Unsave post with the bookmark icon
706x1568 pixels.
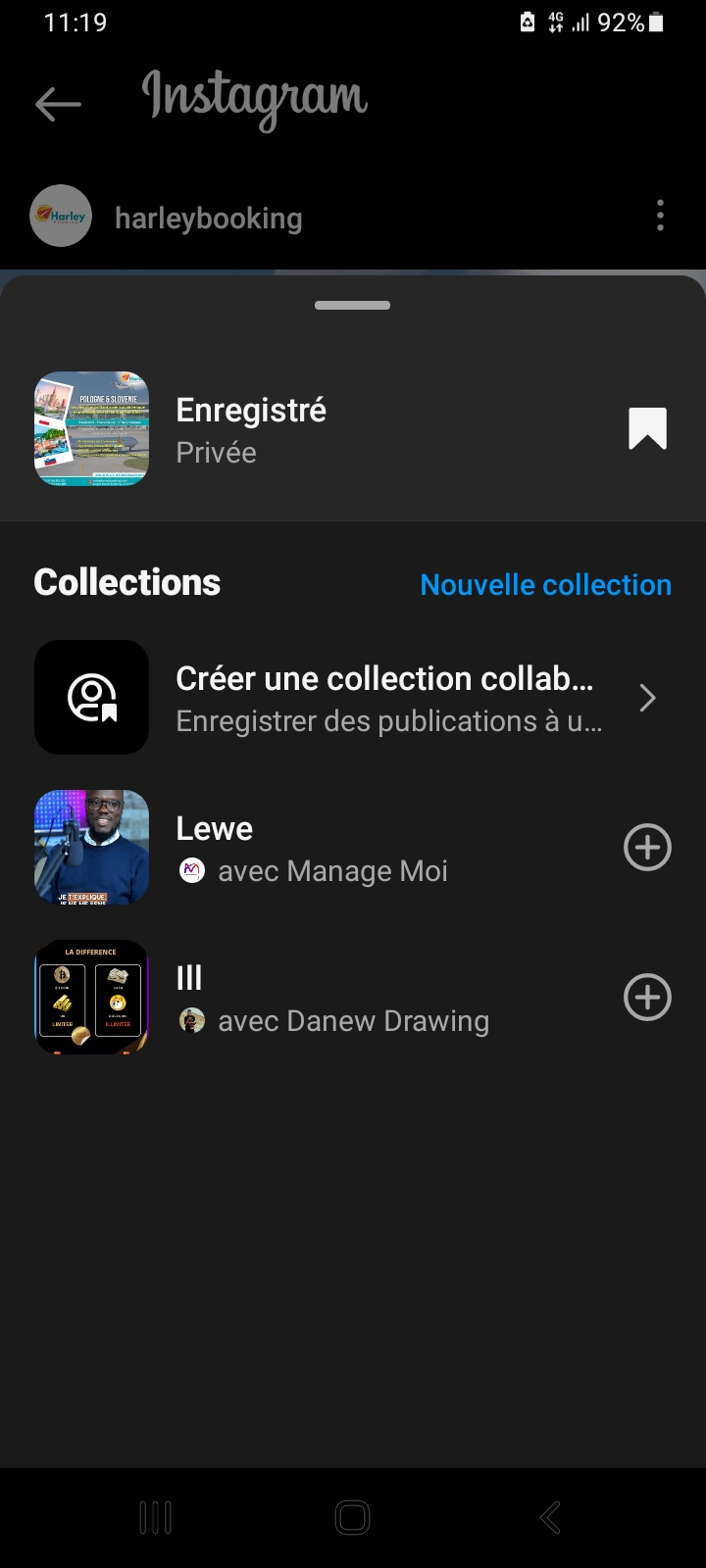pos(647,429)
